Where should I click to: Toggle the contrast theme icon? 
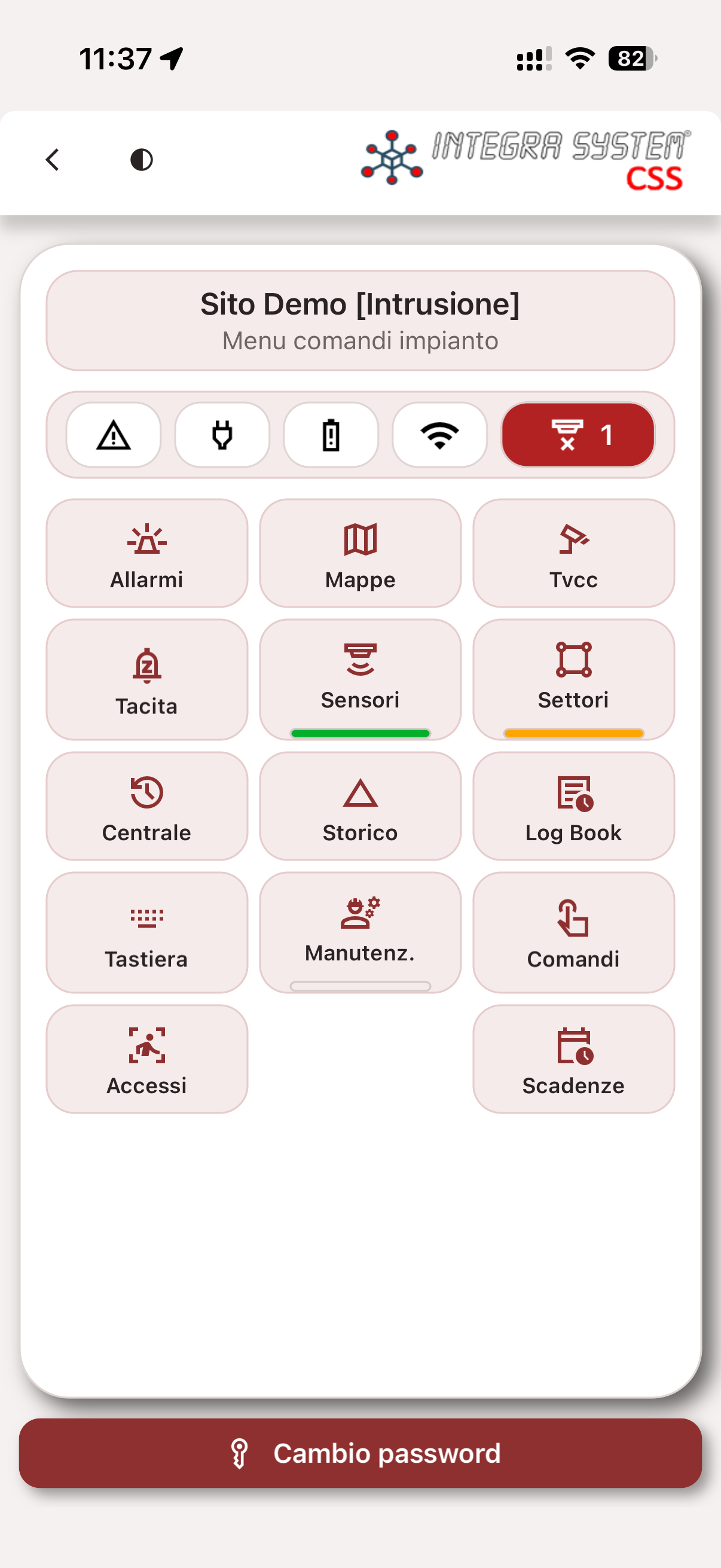141,160
